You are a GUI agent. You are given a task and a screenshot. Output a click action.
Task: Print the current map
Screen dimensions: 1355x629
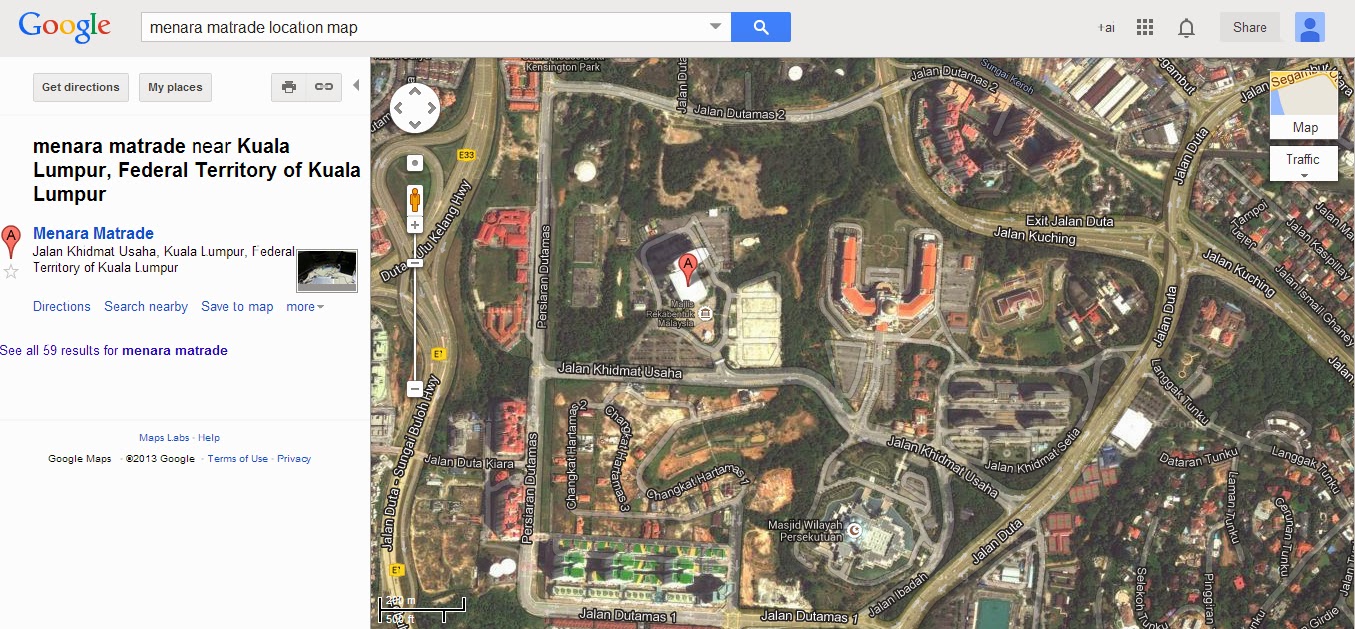(x=289, y=87)
